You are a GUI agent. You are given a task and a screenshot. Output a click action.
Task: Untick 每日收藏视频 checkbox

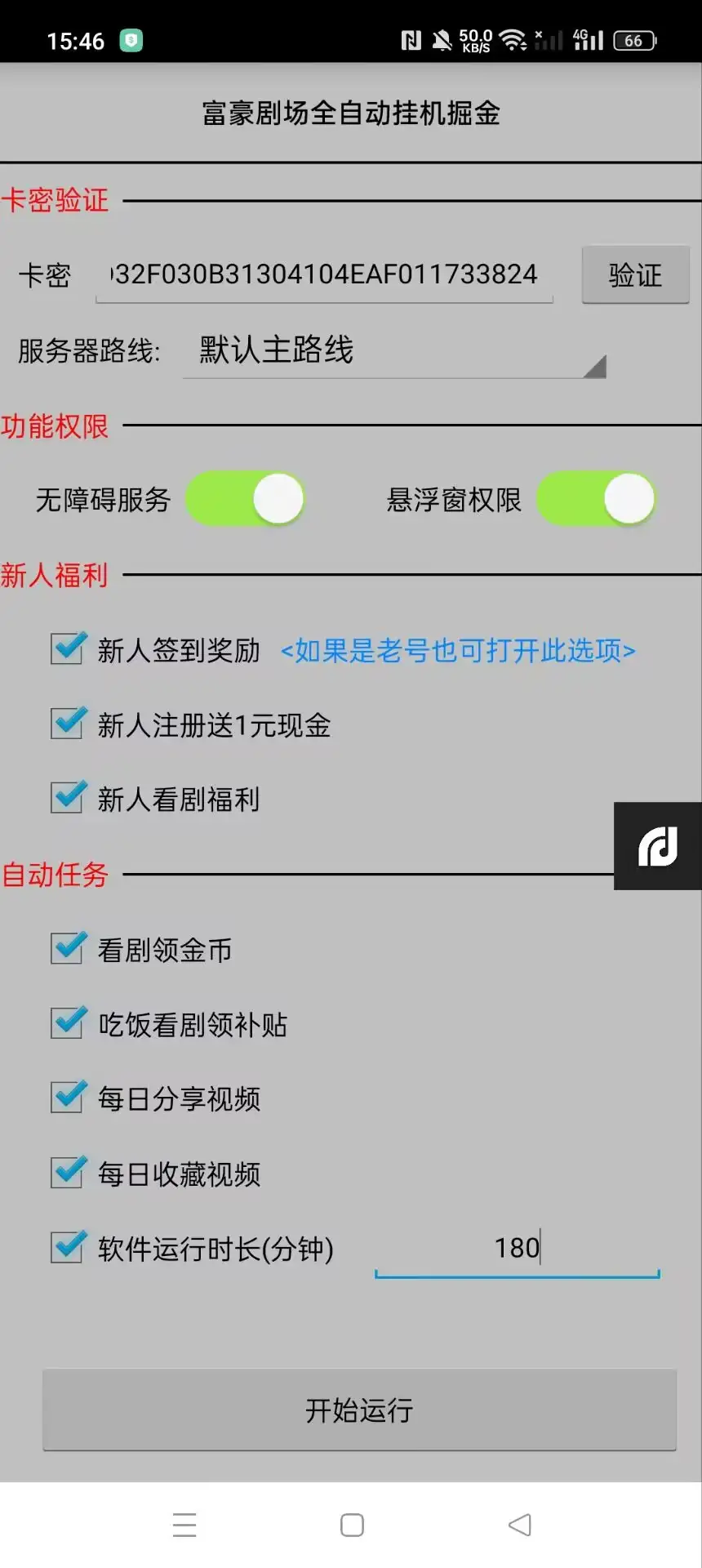pos(68,1174)
